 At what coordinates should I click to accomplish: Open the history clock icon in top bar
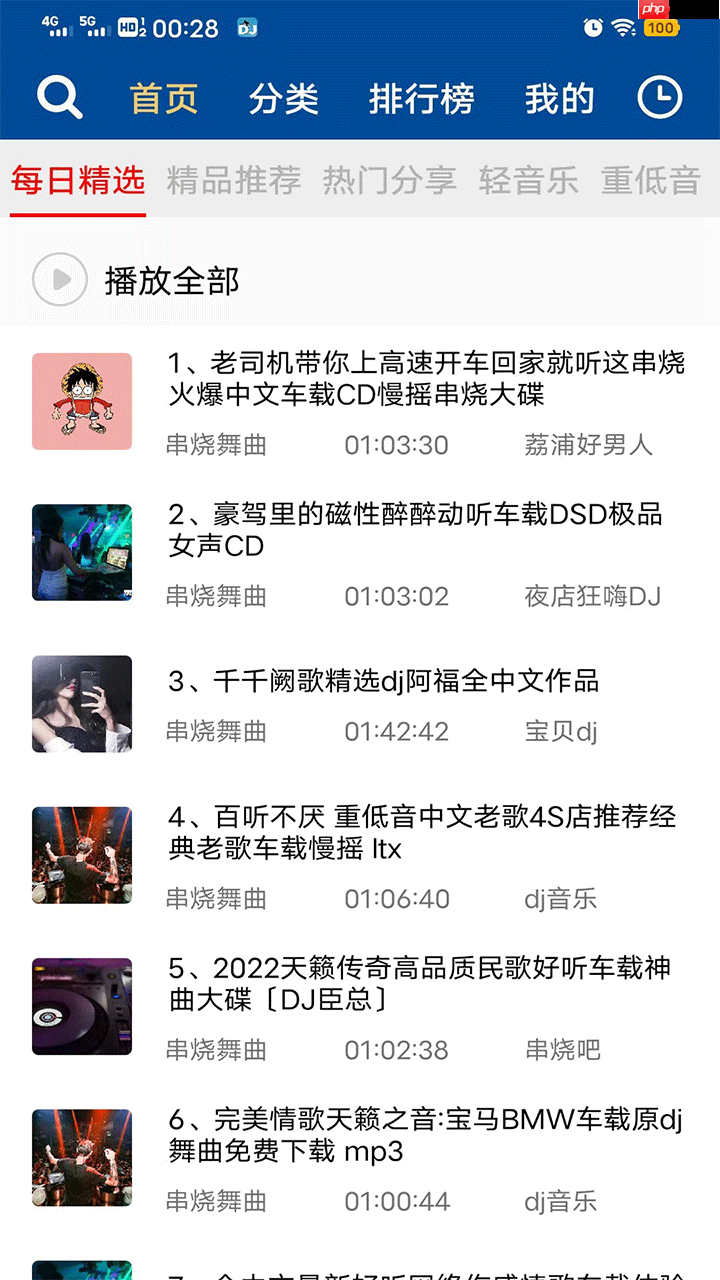point(660,97)
